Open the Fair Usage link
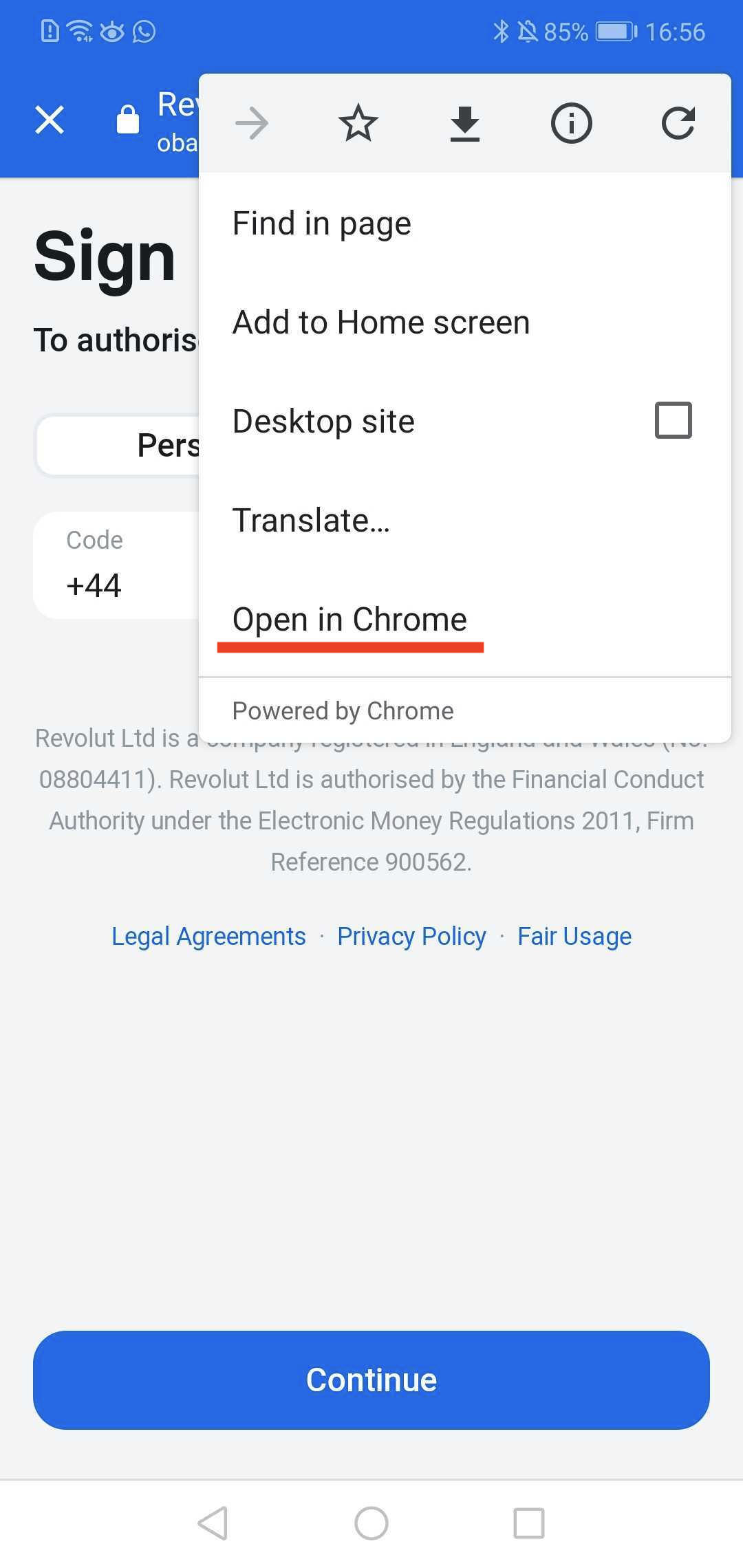 (x=574, y=936)
